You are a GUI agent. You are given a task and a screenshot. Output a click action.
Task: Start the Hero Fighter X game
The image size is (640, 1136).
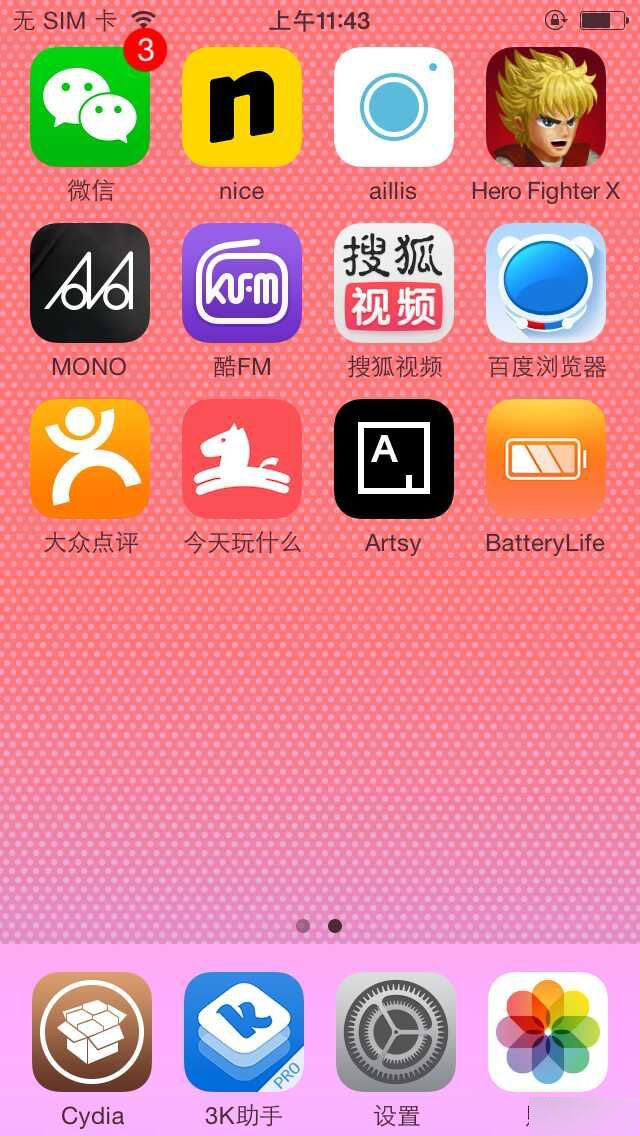coord(546,107)
